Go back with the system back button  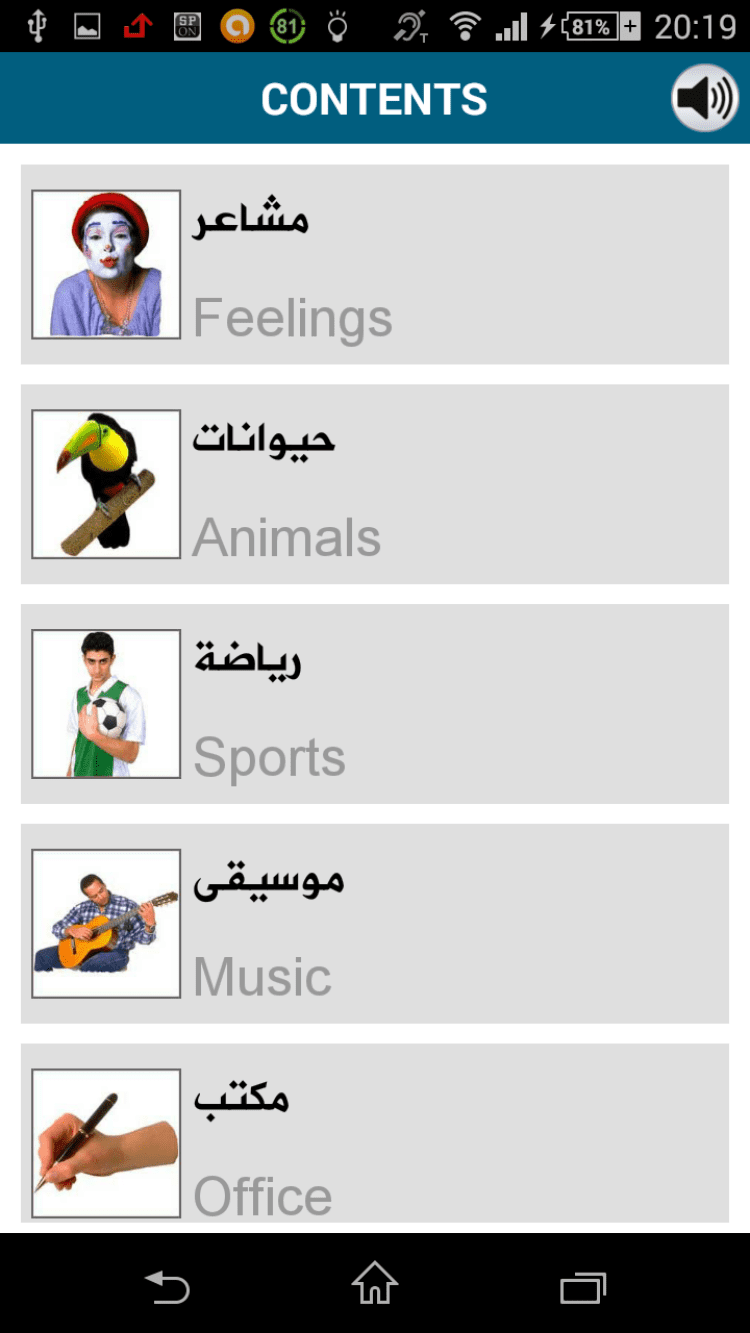(x=167, y=1285)
